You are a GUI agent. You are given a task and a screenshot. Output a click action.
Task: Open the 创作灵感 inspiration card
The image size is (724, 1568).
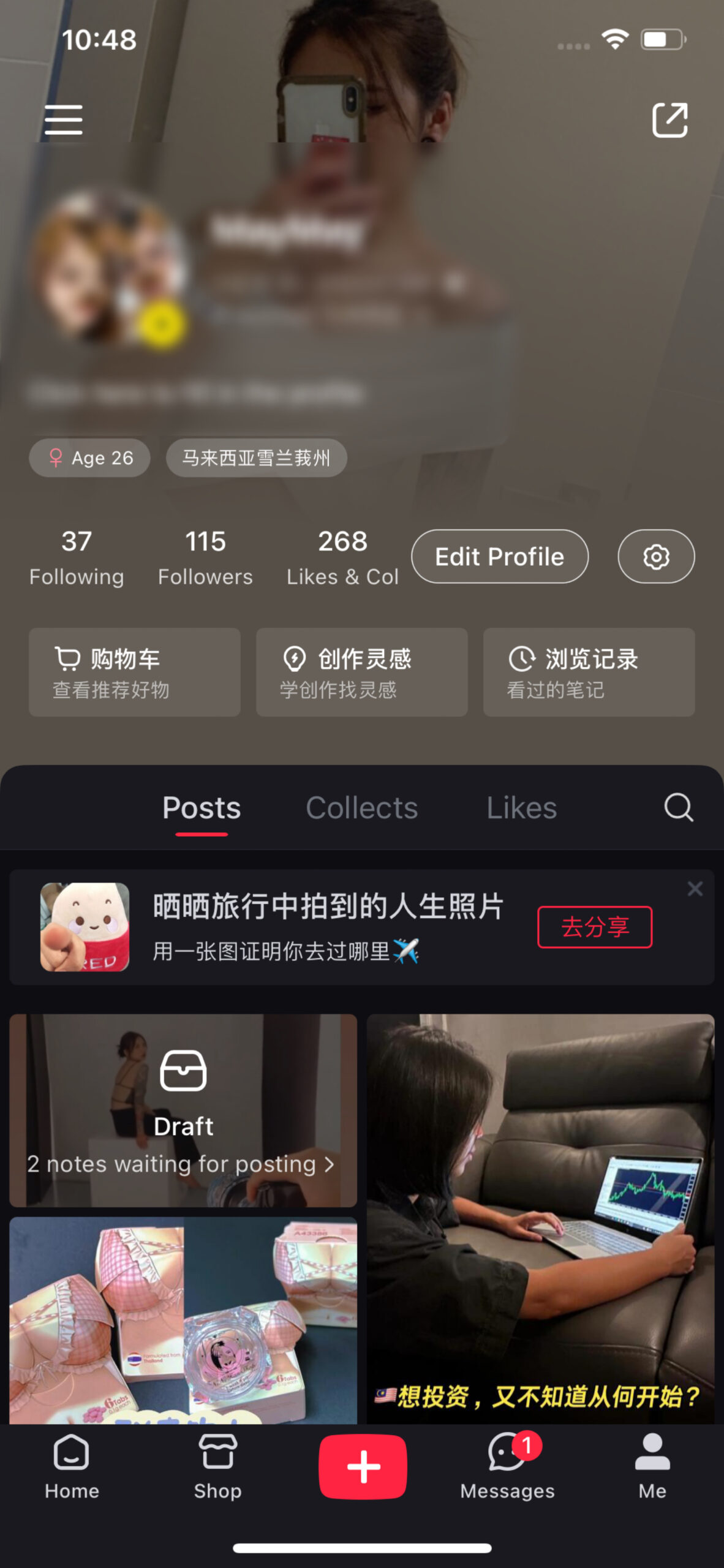(x=361, y=672)
